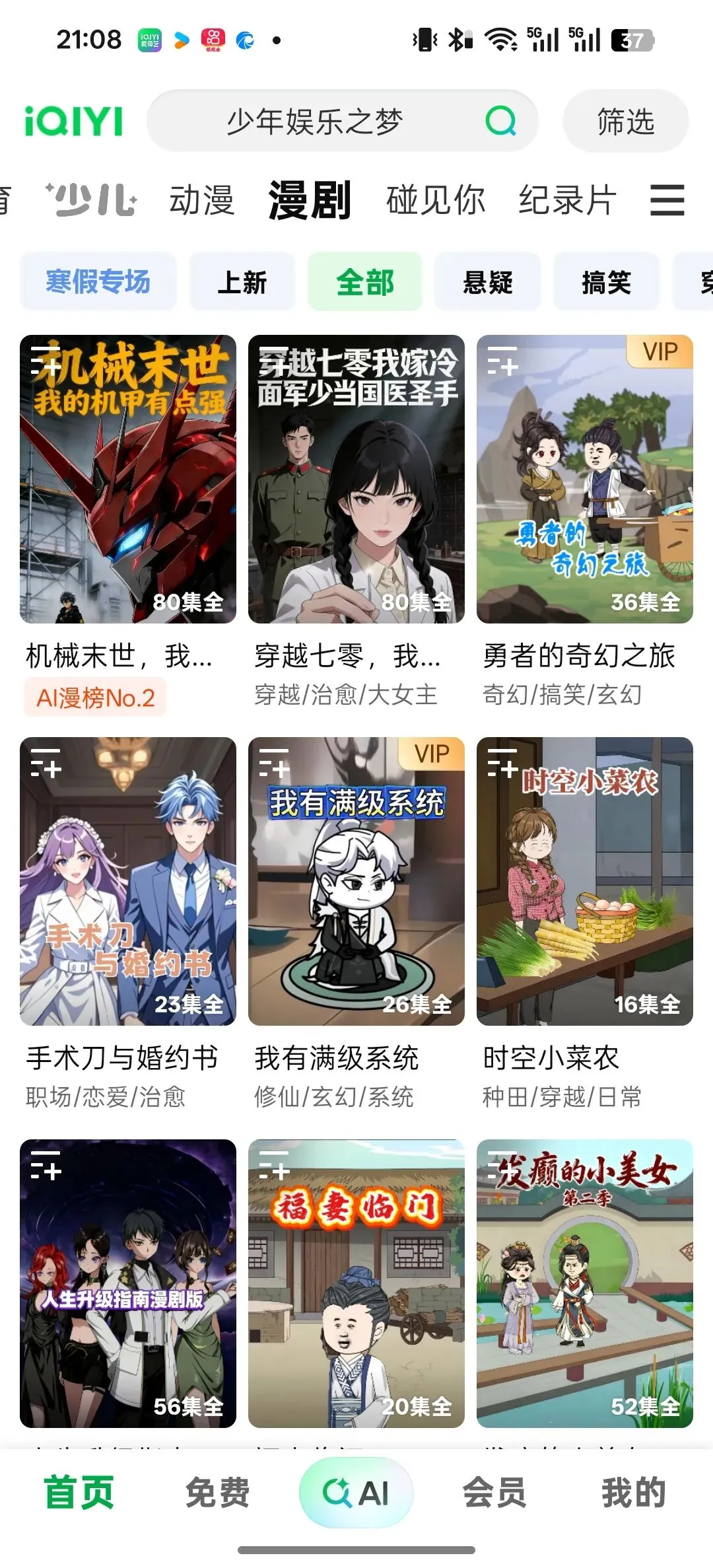Filter by the 上新 chip

coord(242,282)
